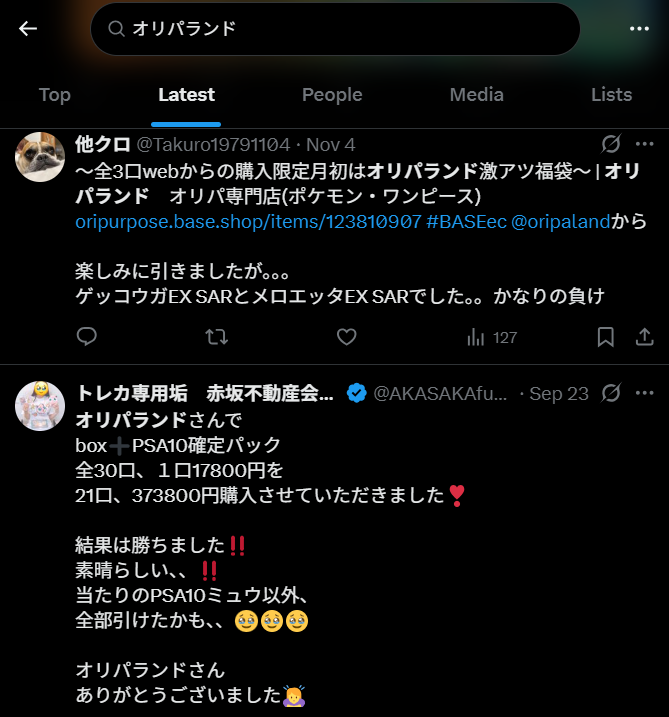Open Grok icon on トレカ専用垢's post

[611, 393]
